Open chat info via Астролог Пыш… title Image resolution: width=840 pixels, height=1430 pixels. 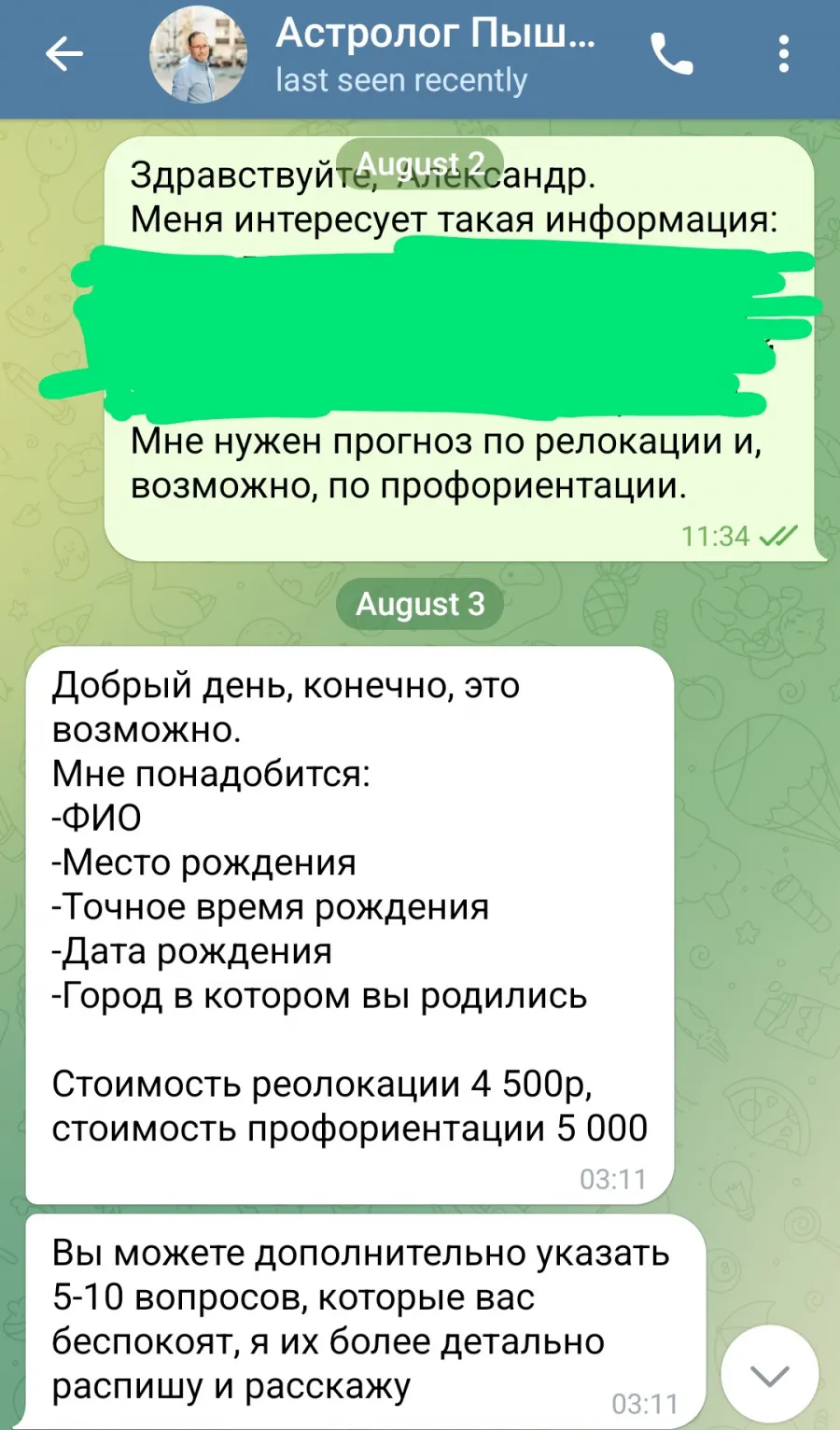[x=435, y=34]
